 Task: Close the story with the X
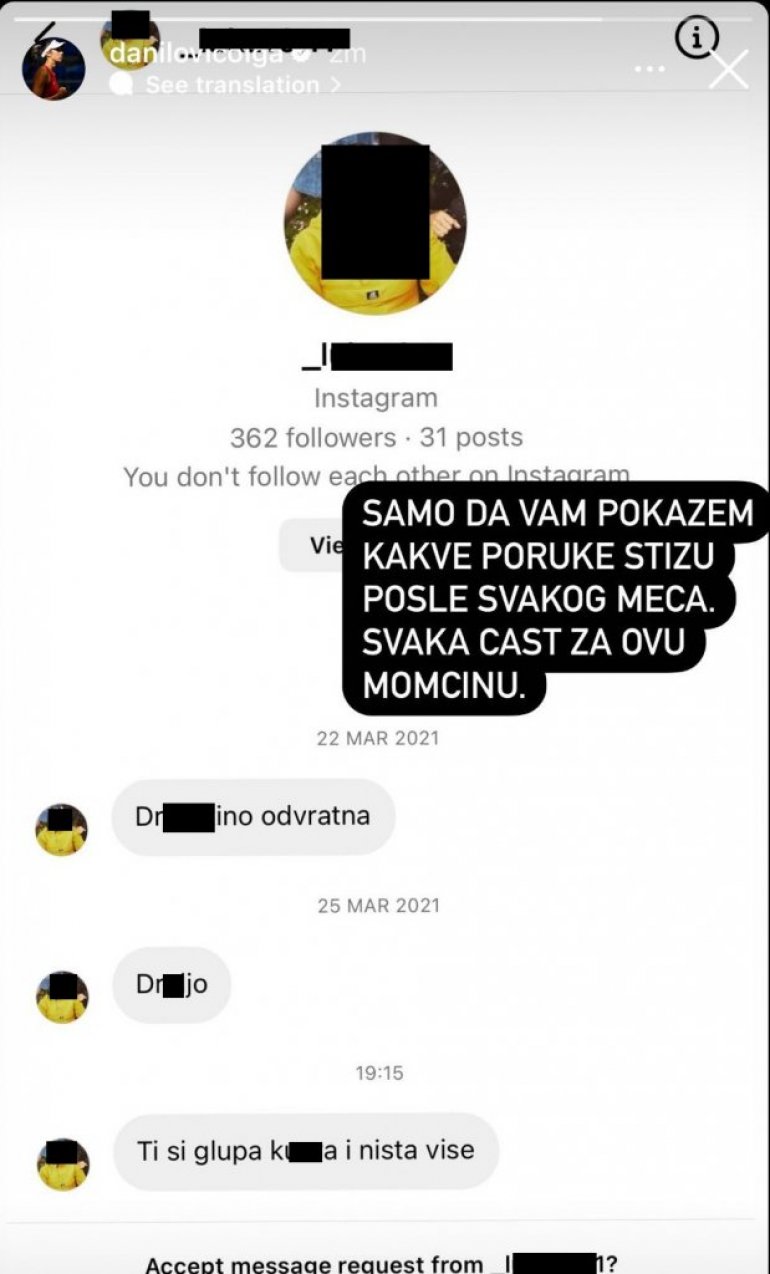[x=728, y=70]
